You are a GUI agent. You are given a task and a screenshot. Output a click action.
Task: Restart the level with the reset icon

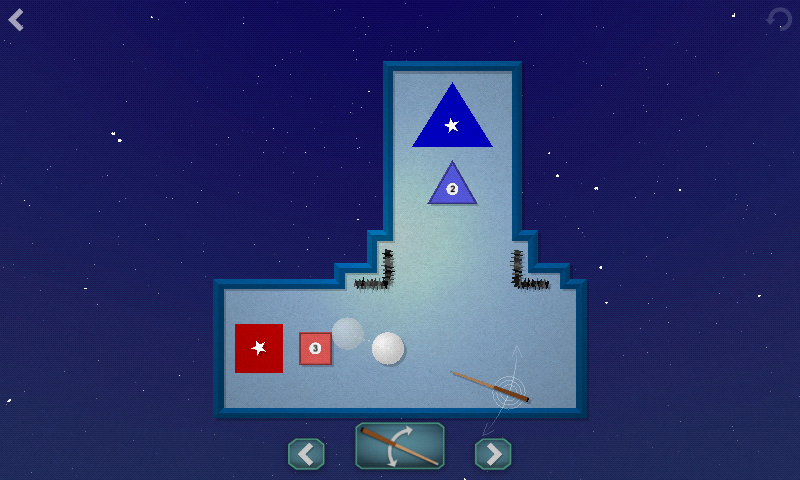point(779,19)
